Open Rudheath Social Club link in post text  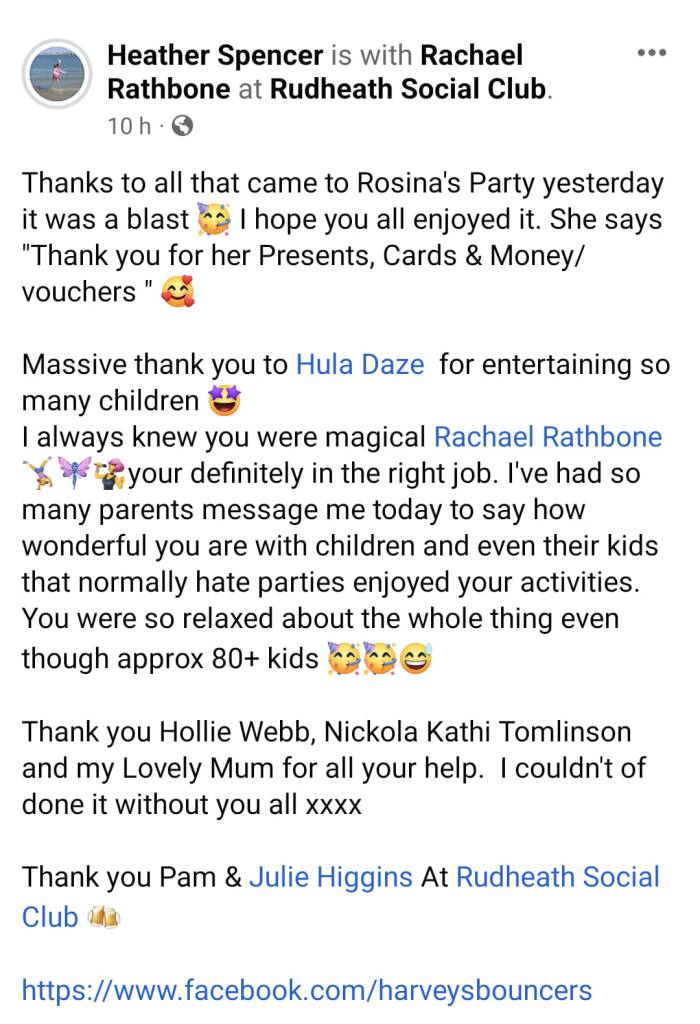pyautogui.click(x=557, y=877)
